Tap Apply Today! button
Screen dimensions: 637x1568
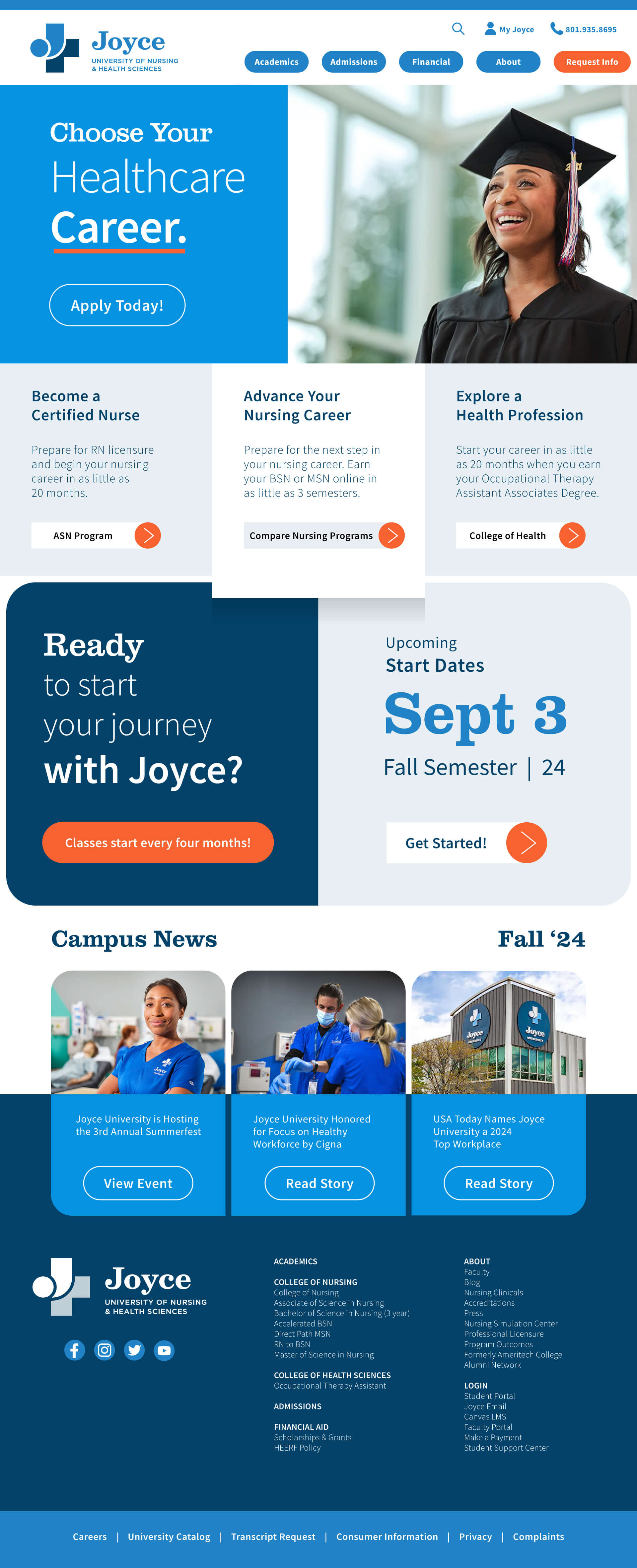click(x=117, y=305)
